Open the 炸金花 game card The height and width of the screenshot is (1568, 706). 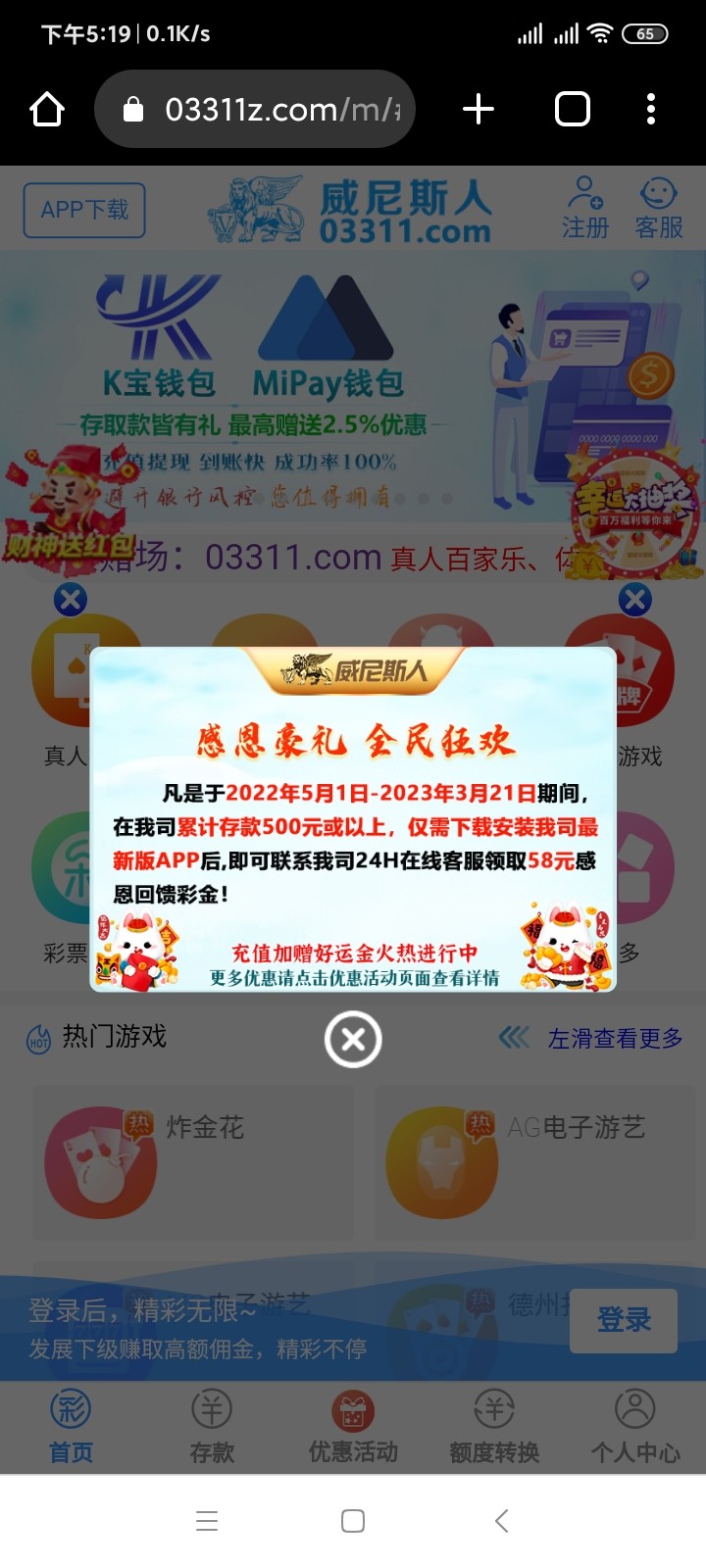tap(194, 1162)
